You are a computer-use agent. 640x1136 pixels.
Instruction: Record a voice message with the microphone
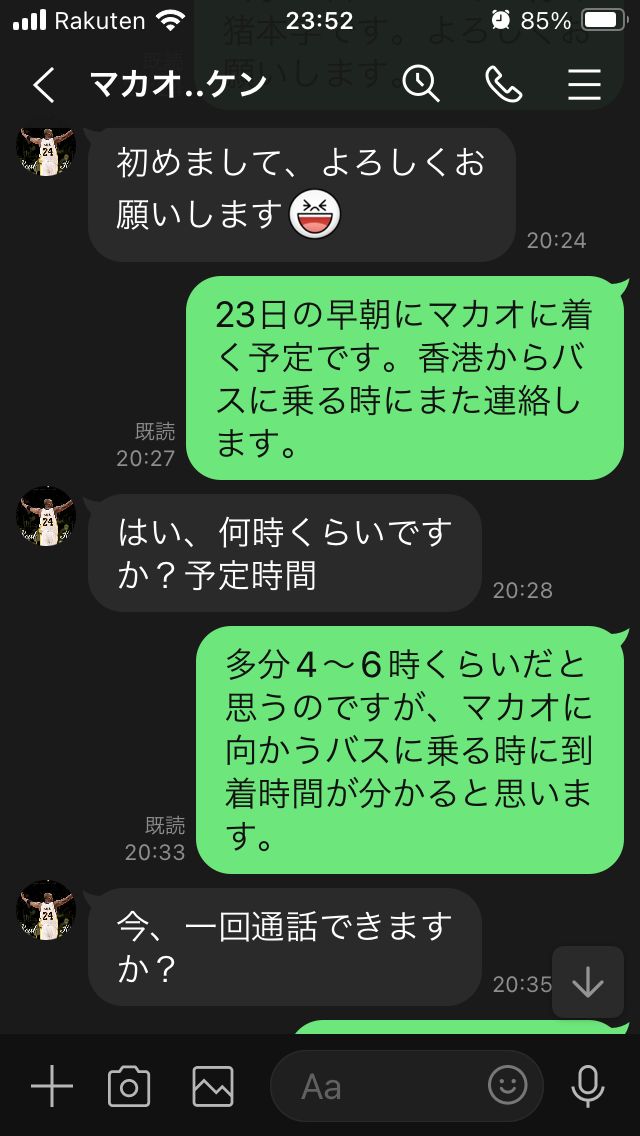(x=587, y=1086)
